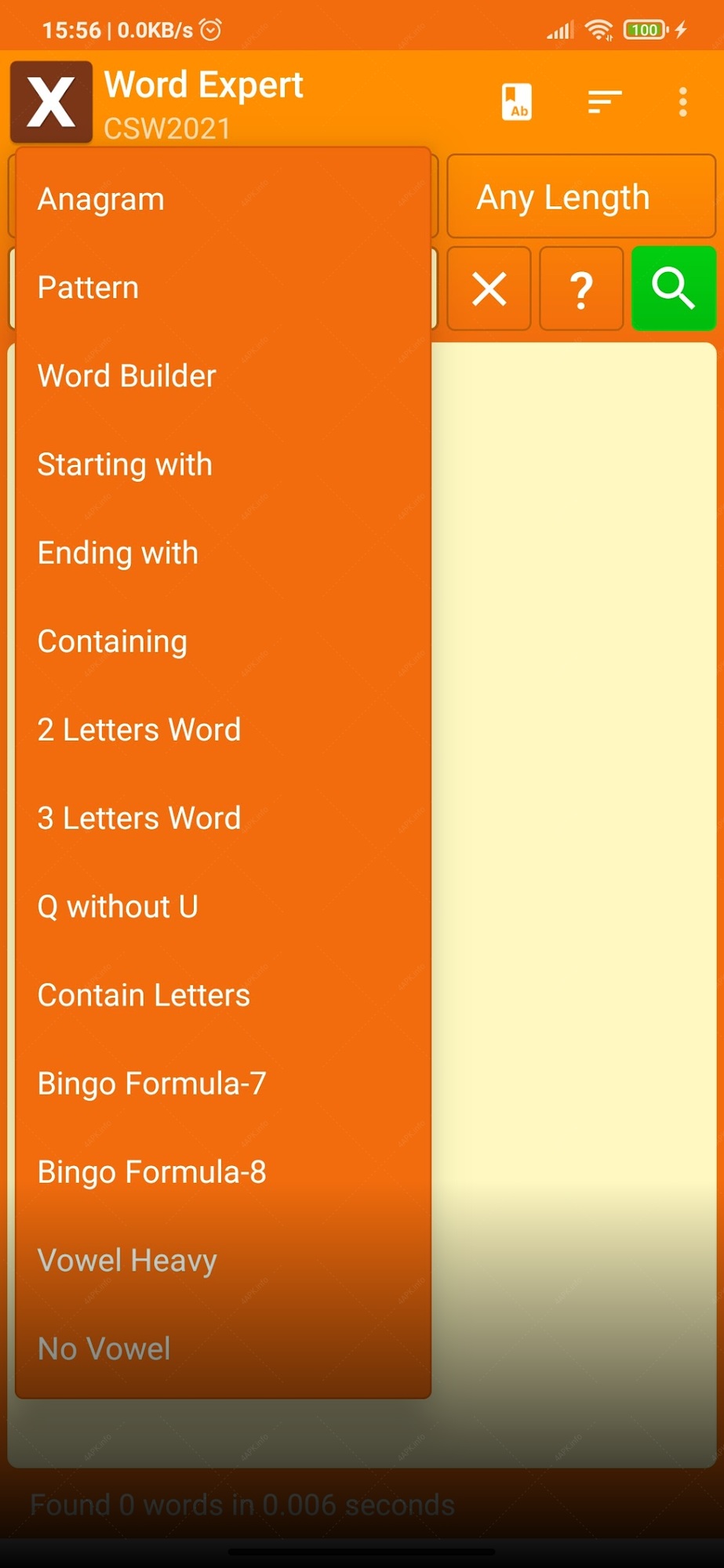Open the three-dot overflow menu

[683, 102]
